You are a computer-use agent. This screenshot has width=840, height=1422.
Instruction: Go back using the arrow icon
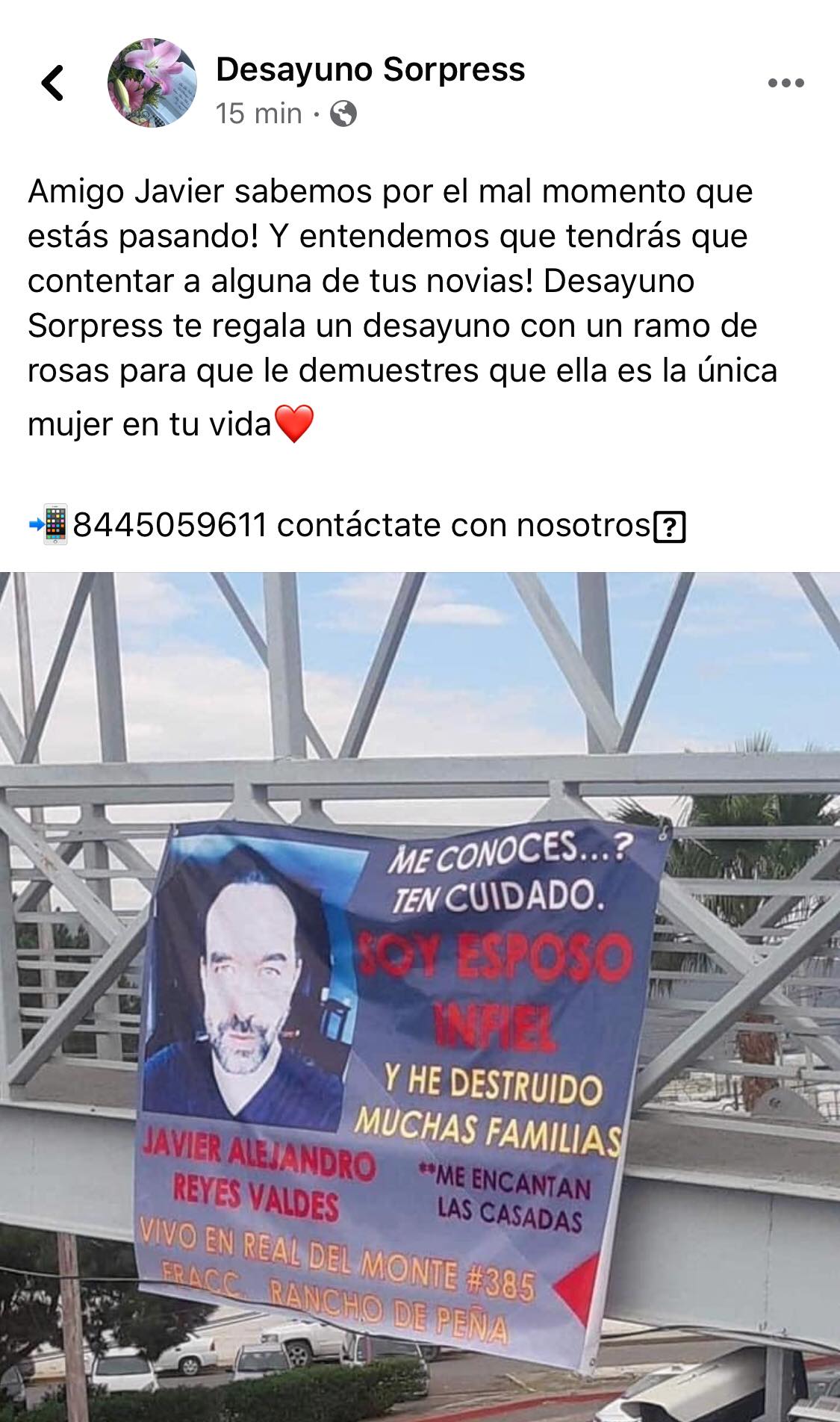tap(52, 82)
